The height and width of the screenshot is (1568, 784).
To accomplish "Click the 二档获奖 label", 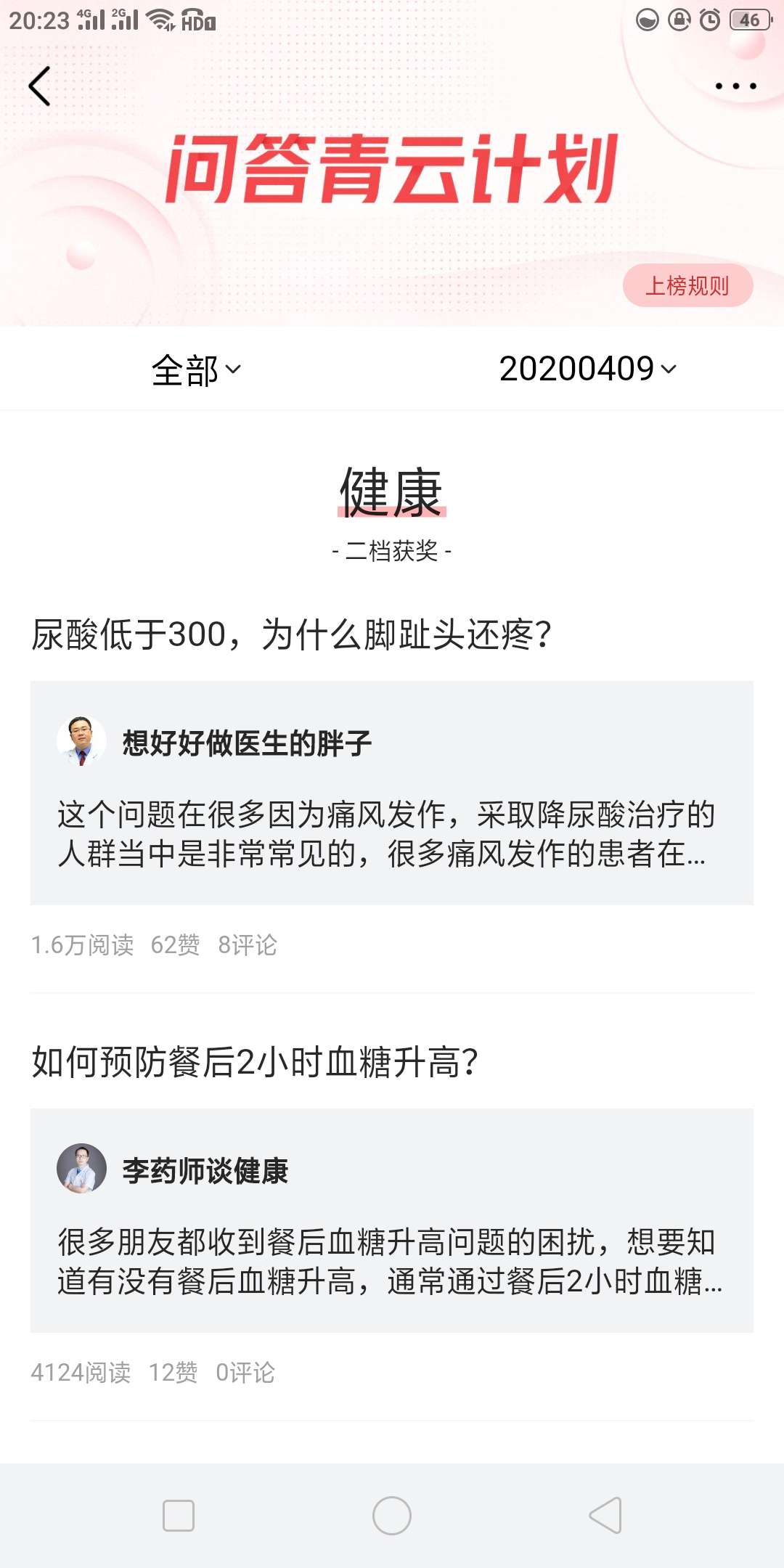I will pyautogui.click(x=392, y=551).
